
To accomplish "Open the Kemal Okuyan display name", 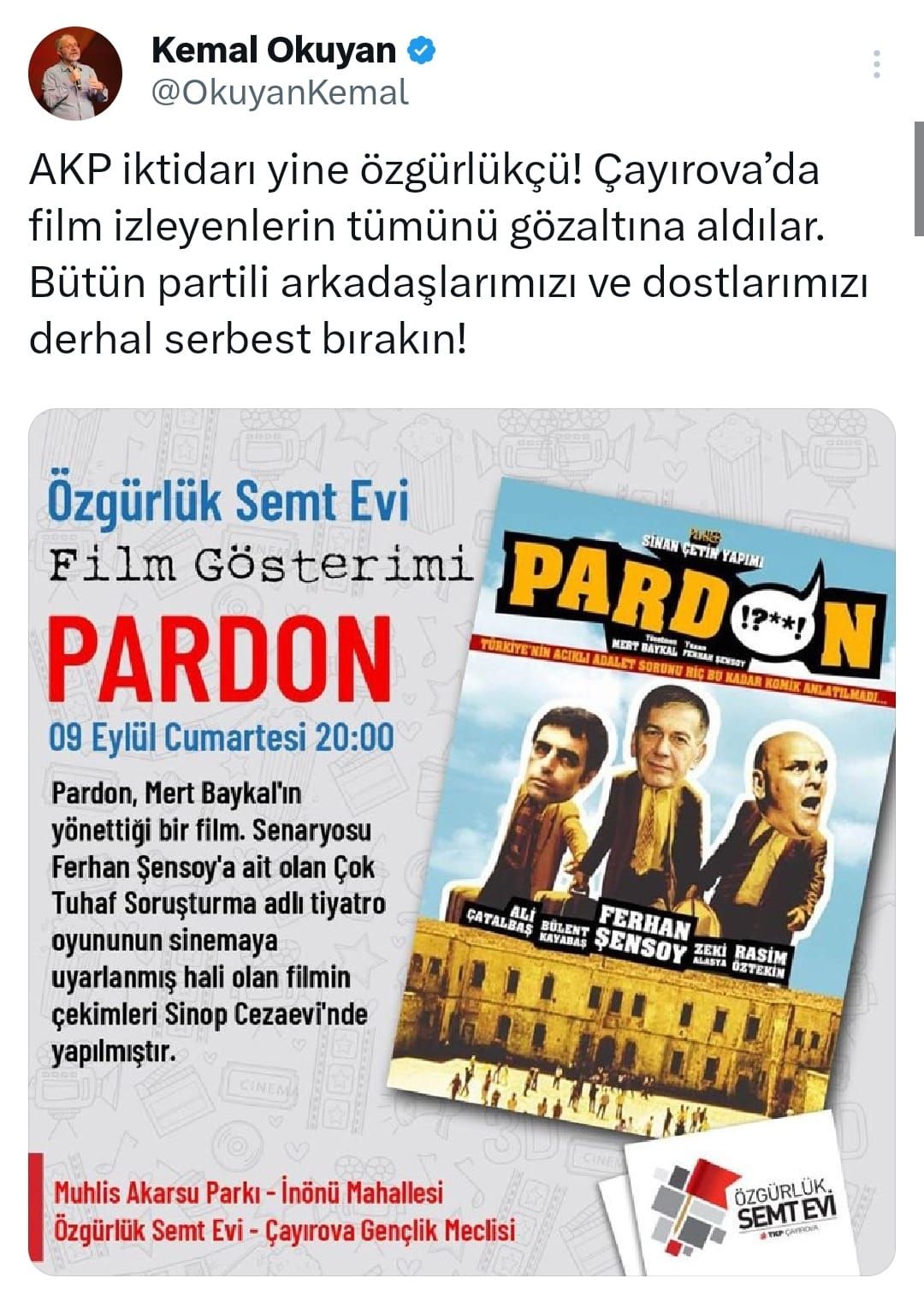I will tap(273, 51).
